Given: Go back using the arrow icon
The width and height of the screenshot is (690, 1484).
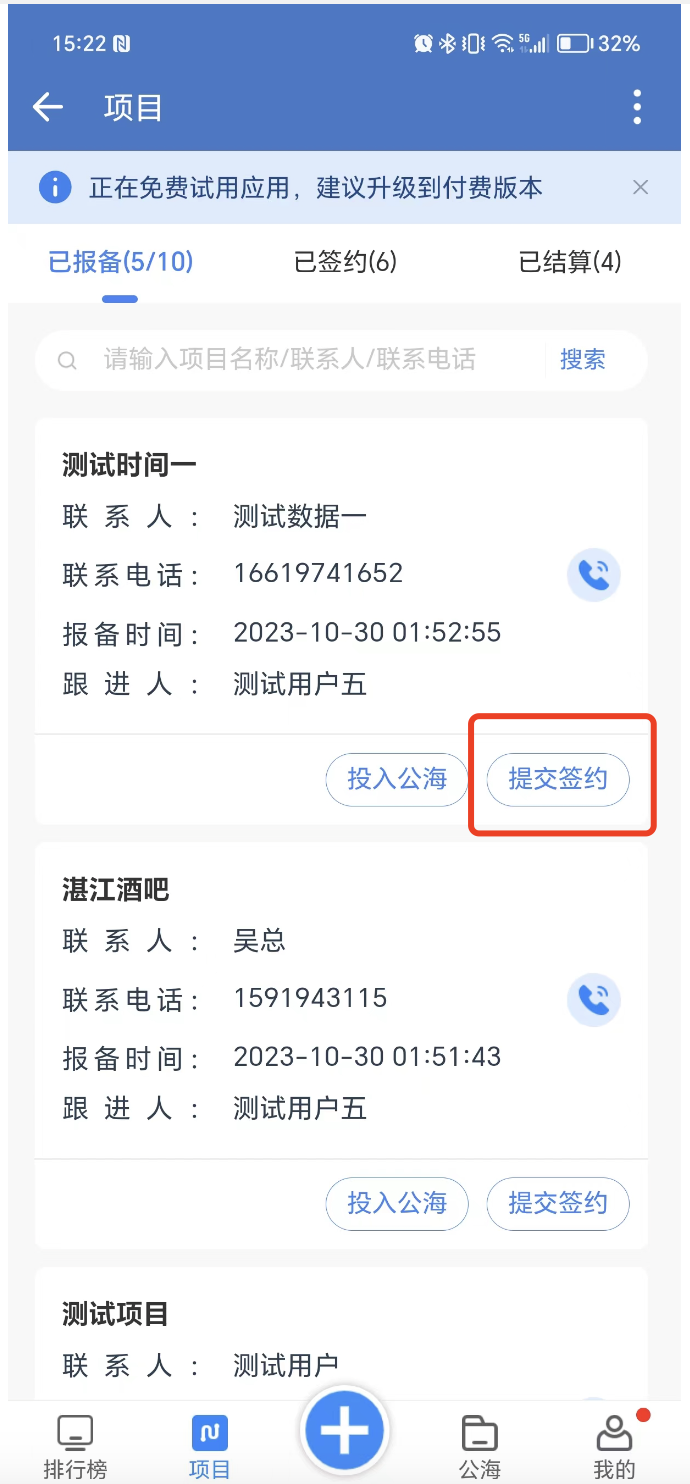Looking at the screenshot, I should click(48, 107).
